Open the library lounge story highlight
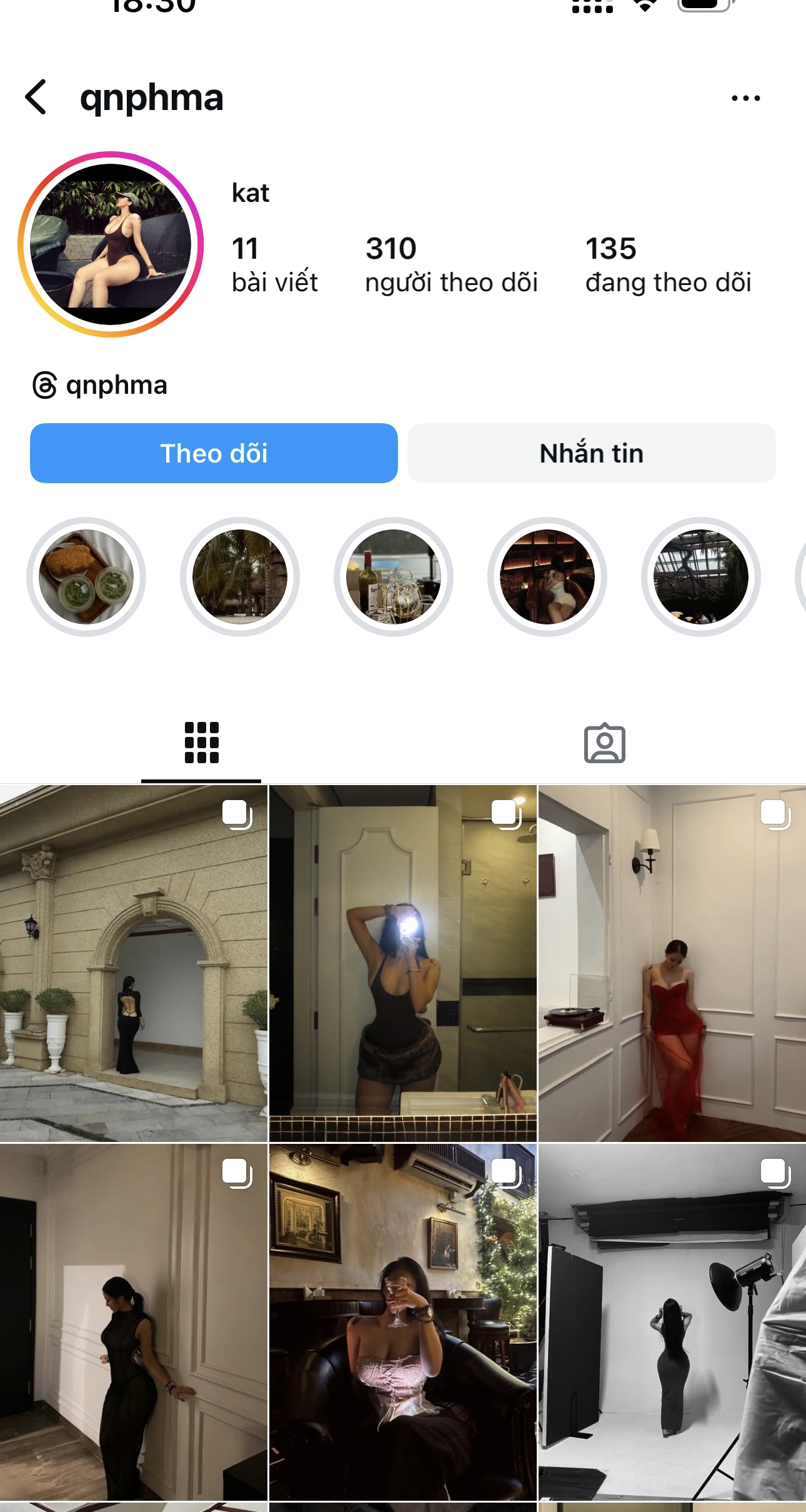806x1512 pixels. [547, 576]
